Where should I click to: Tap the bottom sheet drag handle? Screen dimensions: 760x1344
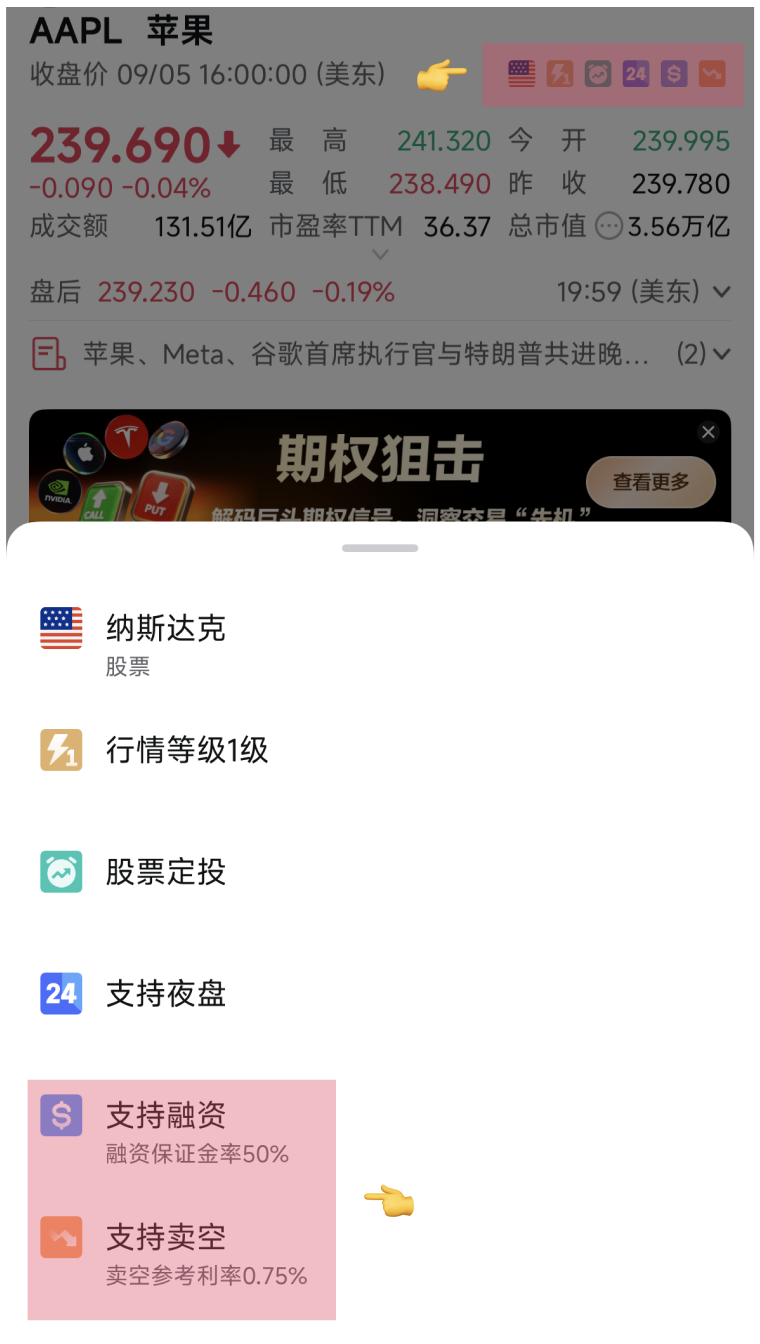click(380, 548)
